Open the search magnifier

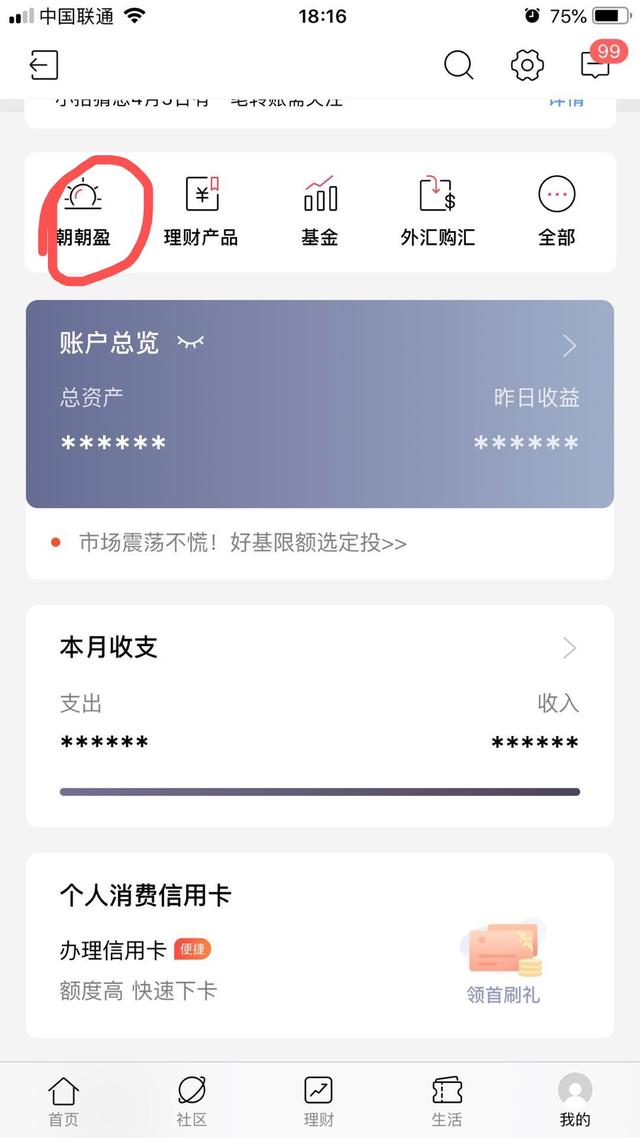pyautogui.click(x=458, y=66)
